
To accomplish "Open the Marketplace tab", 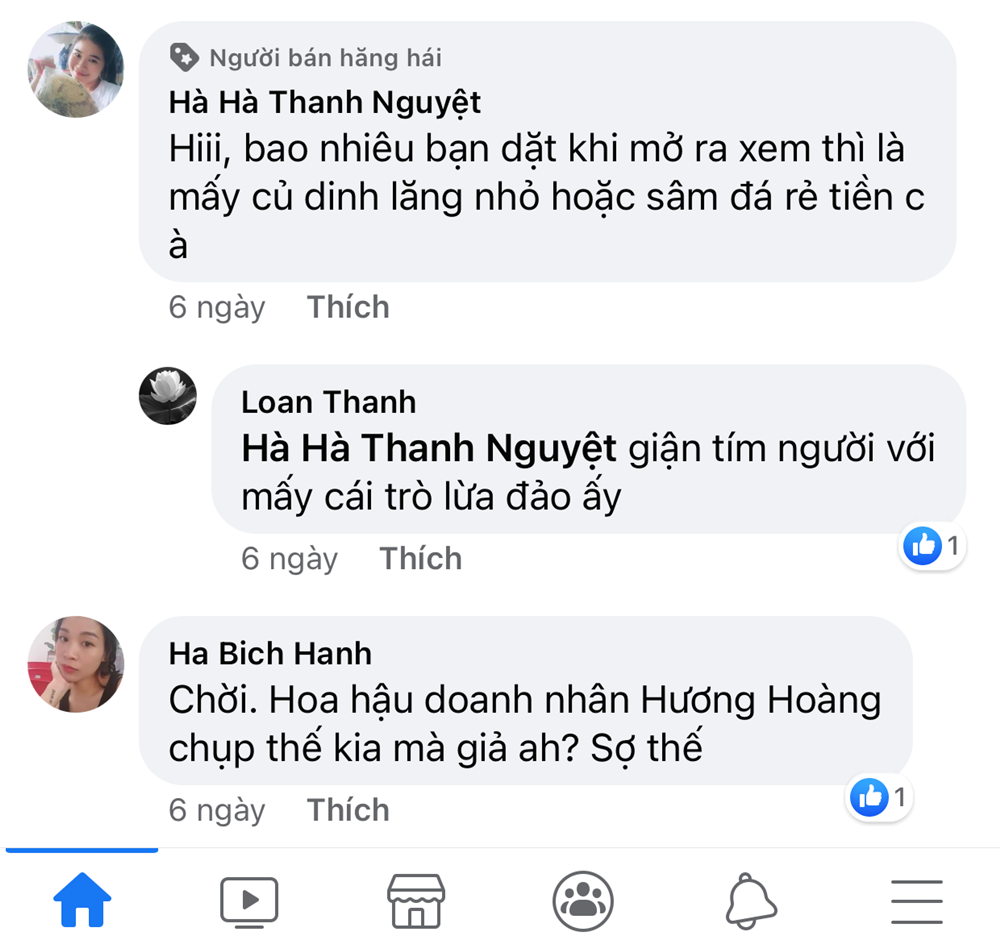I will coord(415,900).
